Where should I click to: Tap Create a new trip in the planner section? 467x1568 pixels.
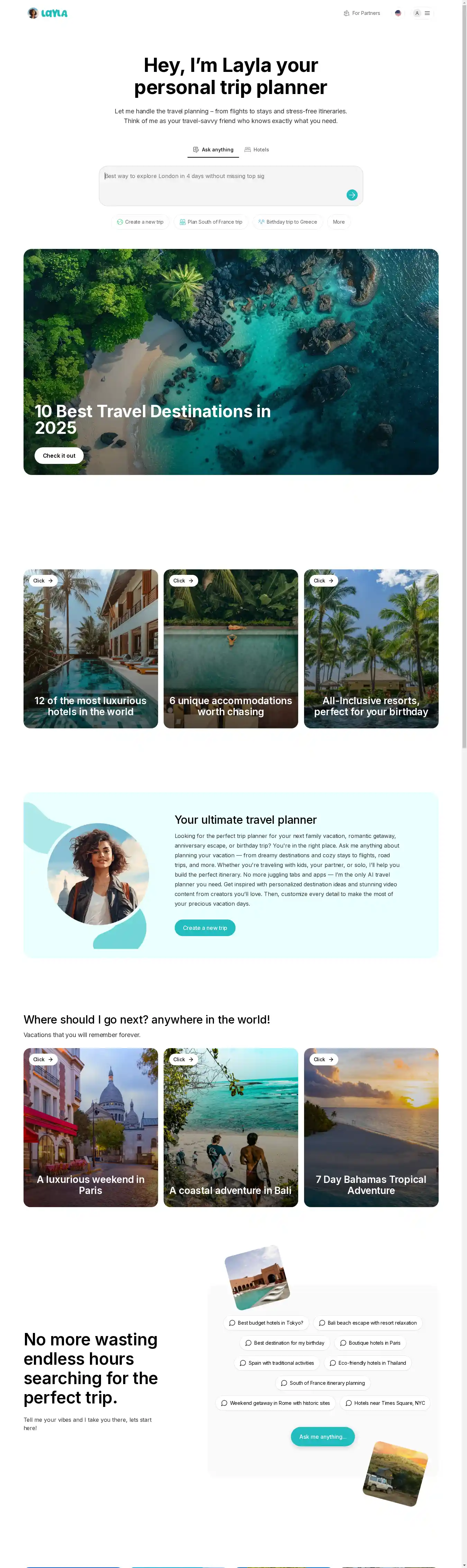(x=204, y=927)
